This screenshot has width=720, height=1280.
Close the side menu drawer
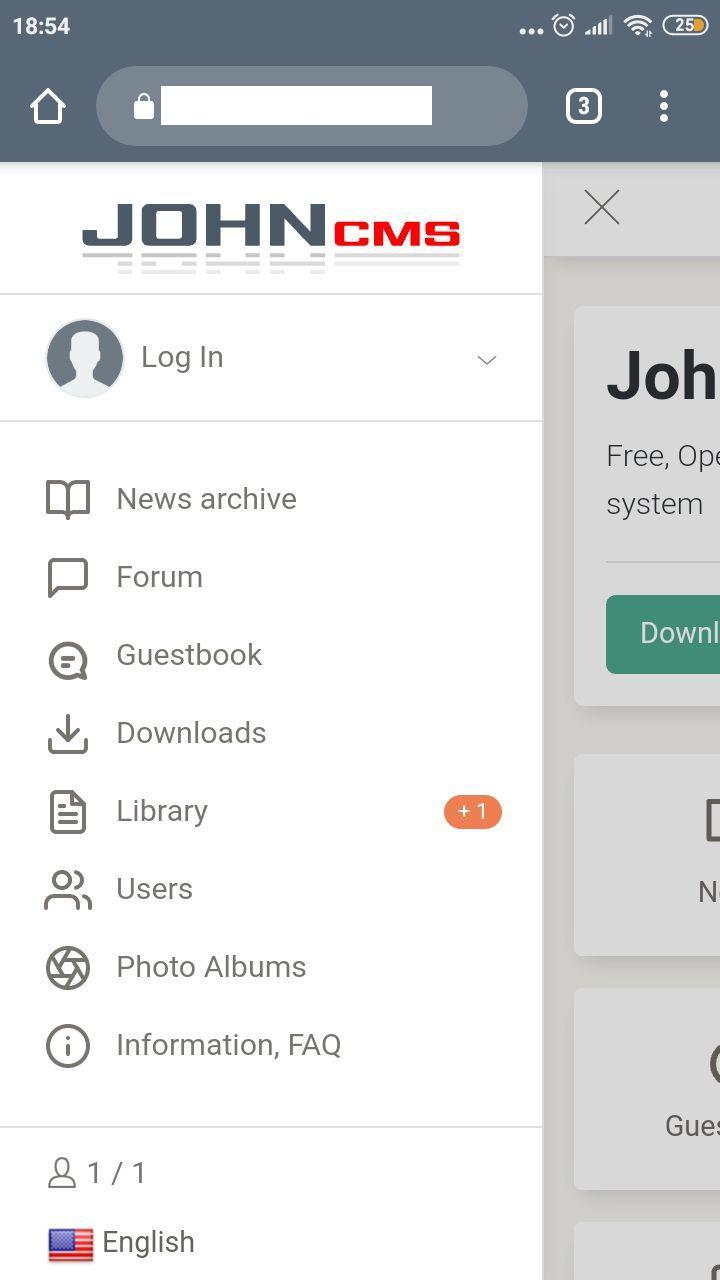click(x=602, y=208)
